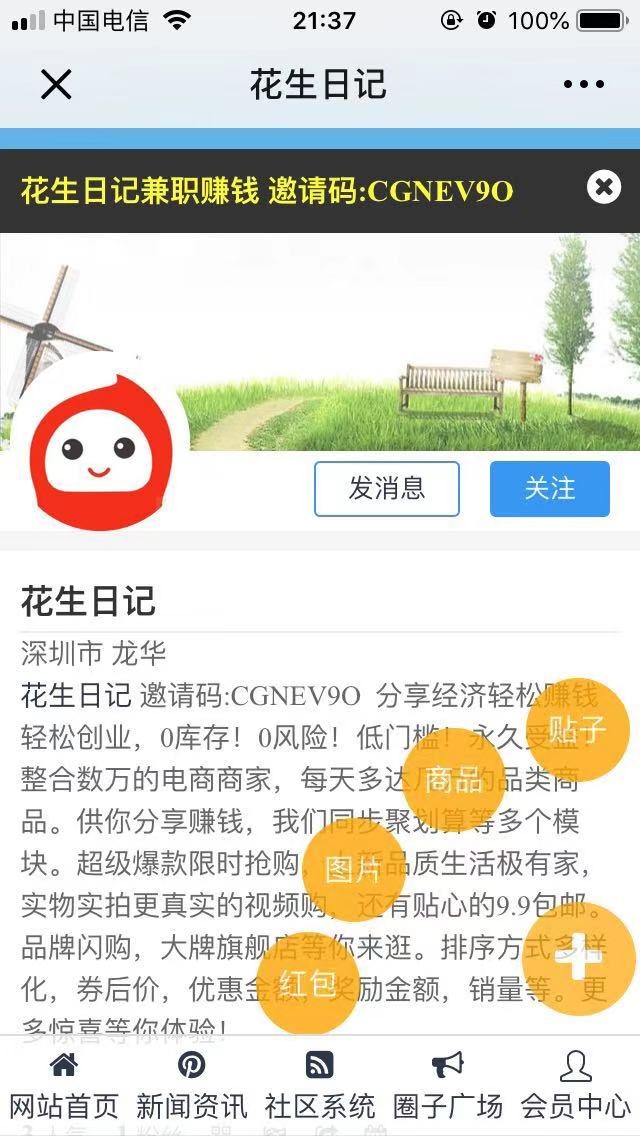Choose the 红包 floating option
The width and height of the screenshot is (640, 1136).
tap(307, 983)
